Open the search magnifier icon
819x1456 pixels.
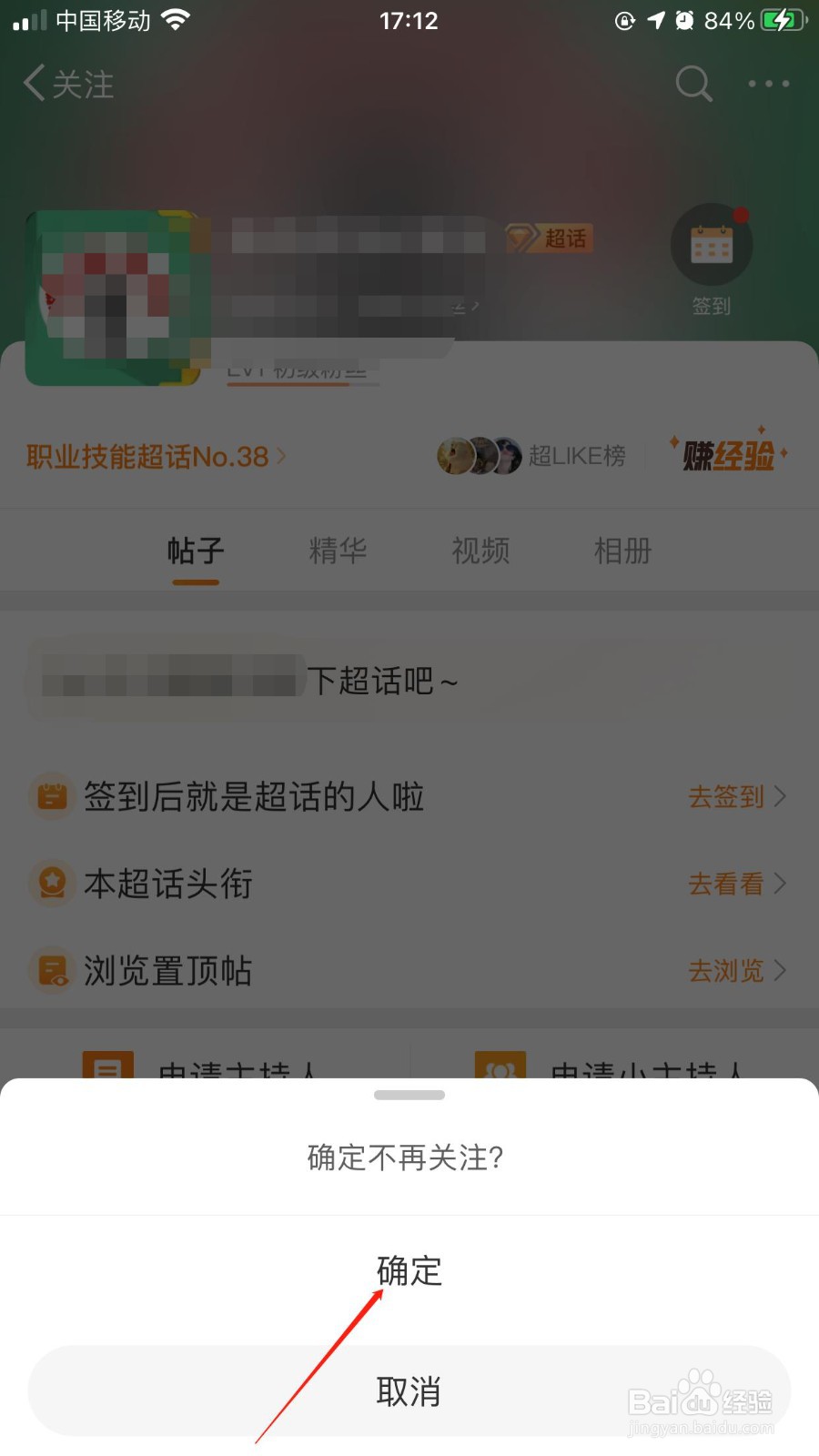[693, 84]
